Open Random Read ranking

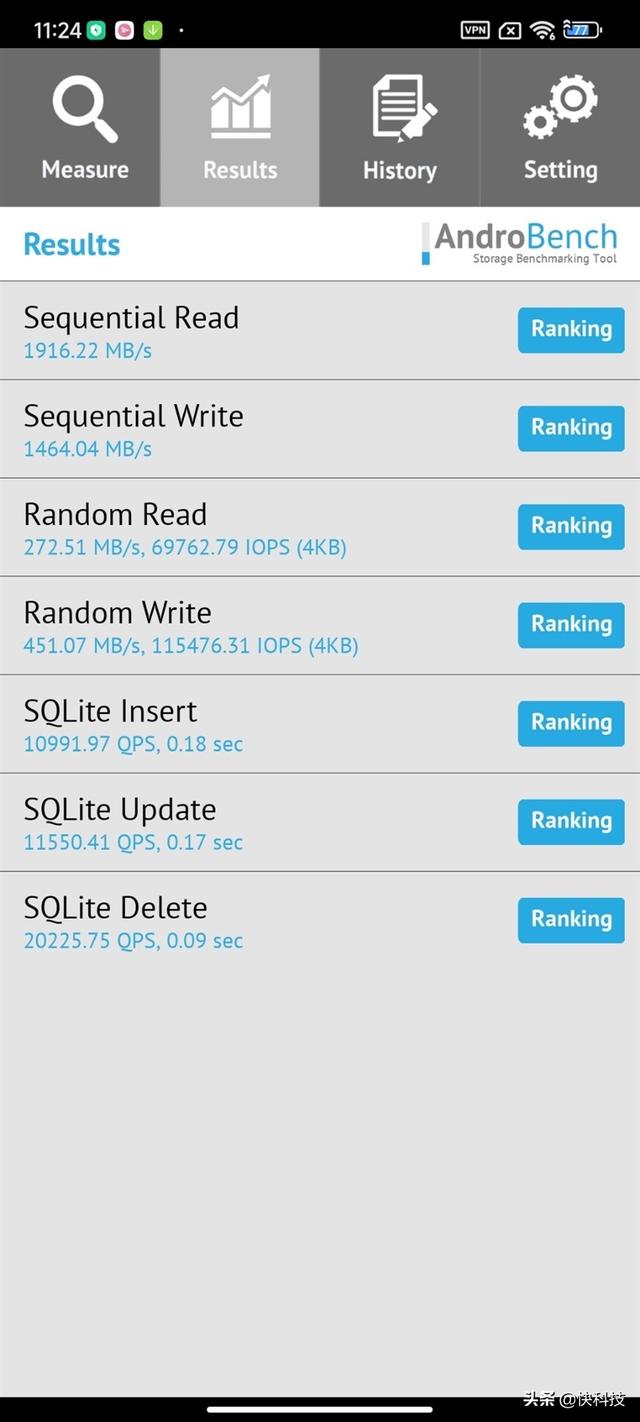pos(571,526)
